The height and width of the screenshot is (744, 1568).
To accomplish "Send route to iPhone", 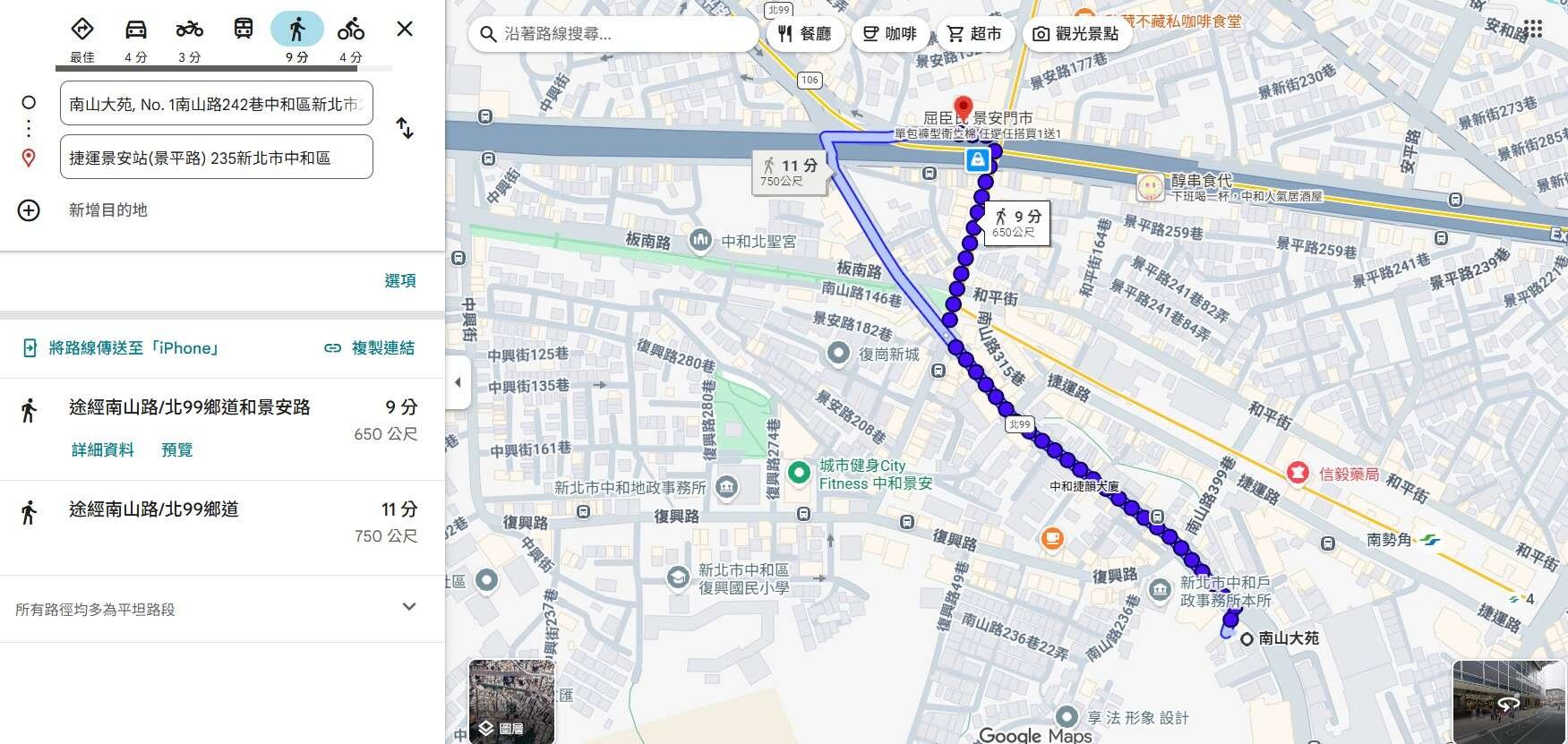I will pos(121,348).
